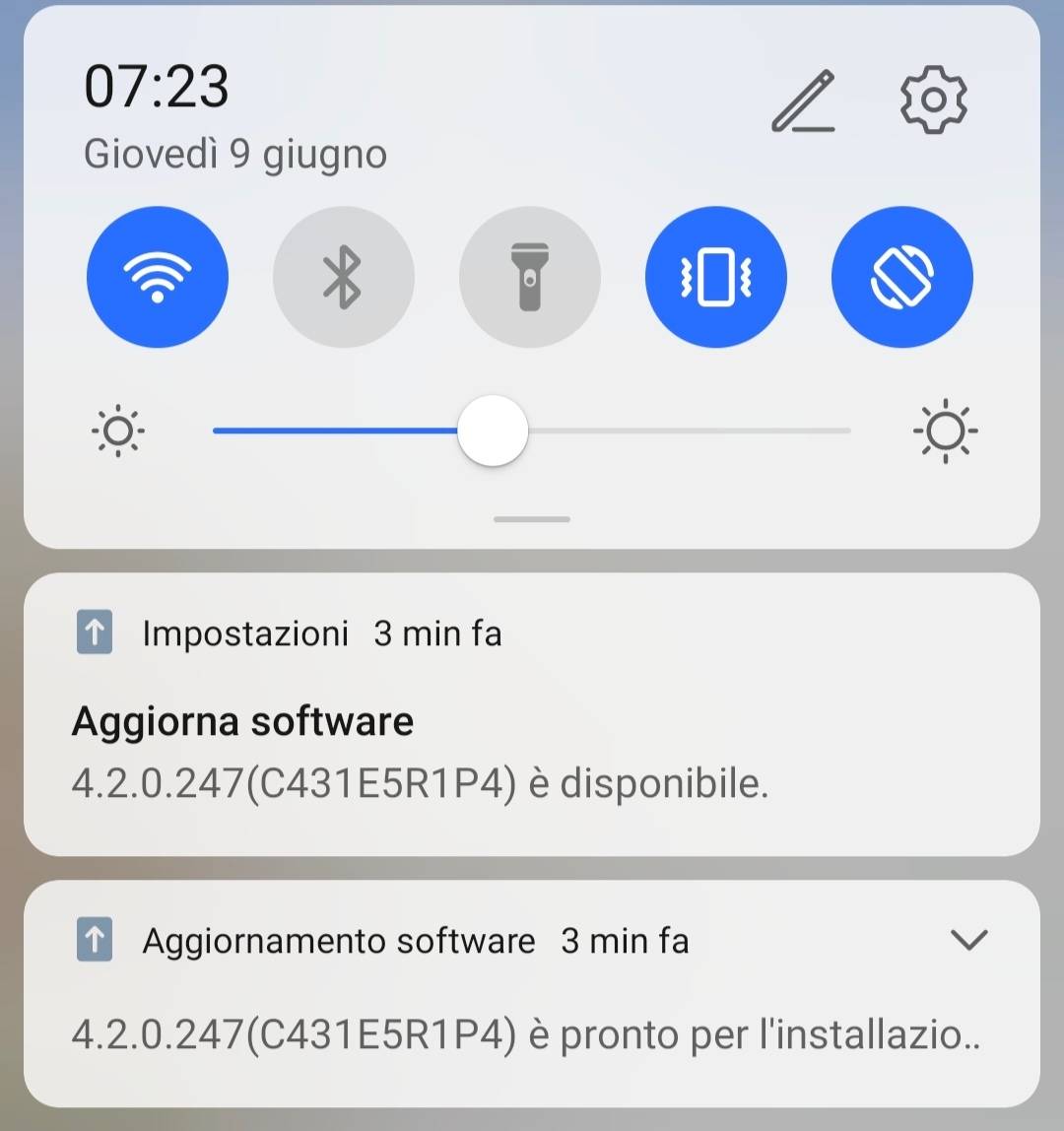
Task: Tap the 07:23 clock display
Action: [x=159, y=87]
